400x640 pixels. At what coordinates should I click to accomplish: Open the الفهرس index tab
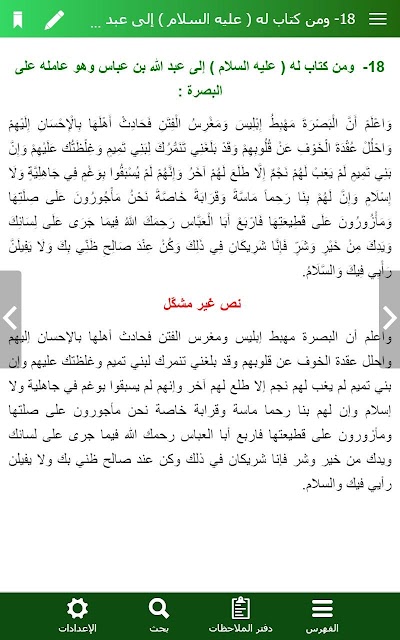322,616
